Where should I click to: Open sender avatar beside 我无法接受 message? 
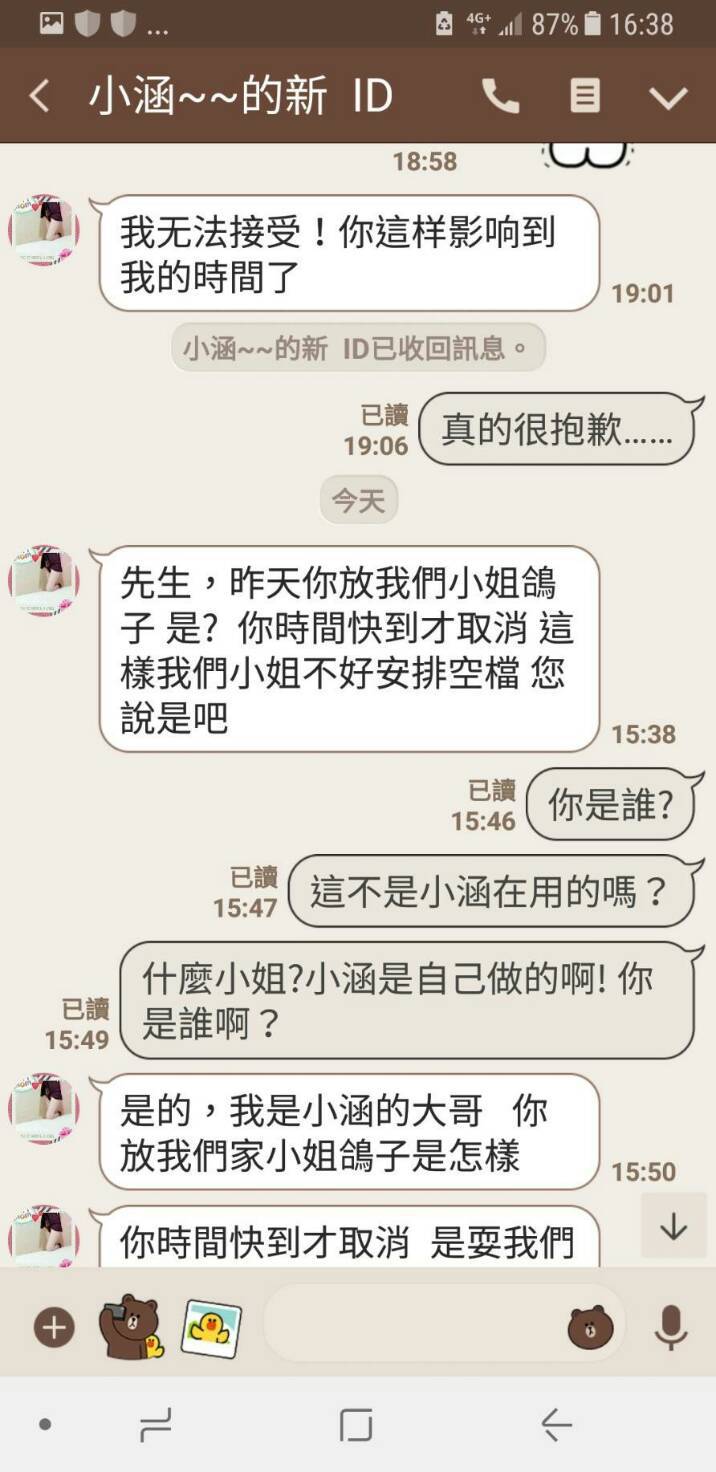tap(43, 230)
